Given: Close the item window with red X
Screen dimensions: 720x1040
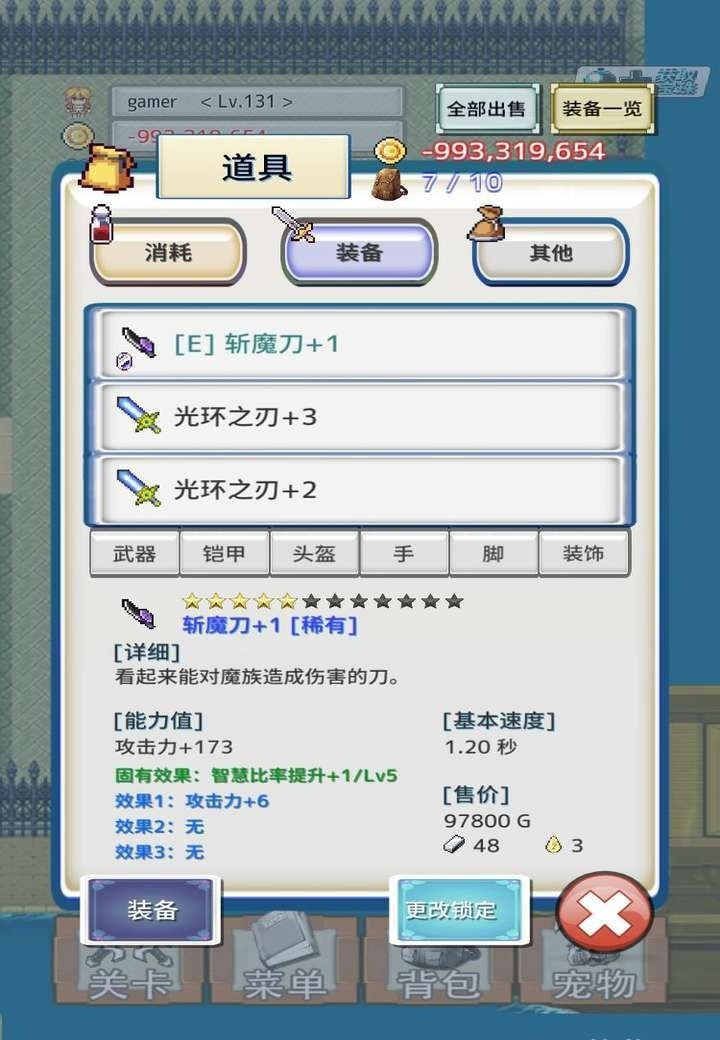Looking at the screenshot, I should coord(604,912).
